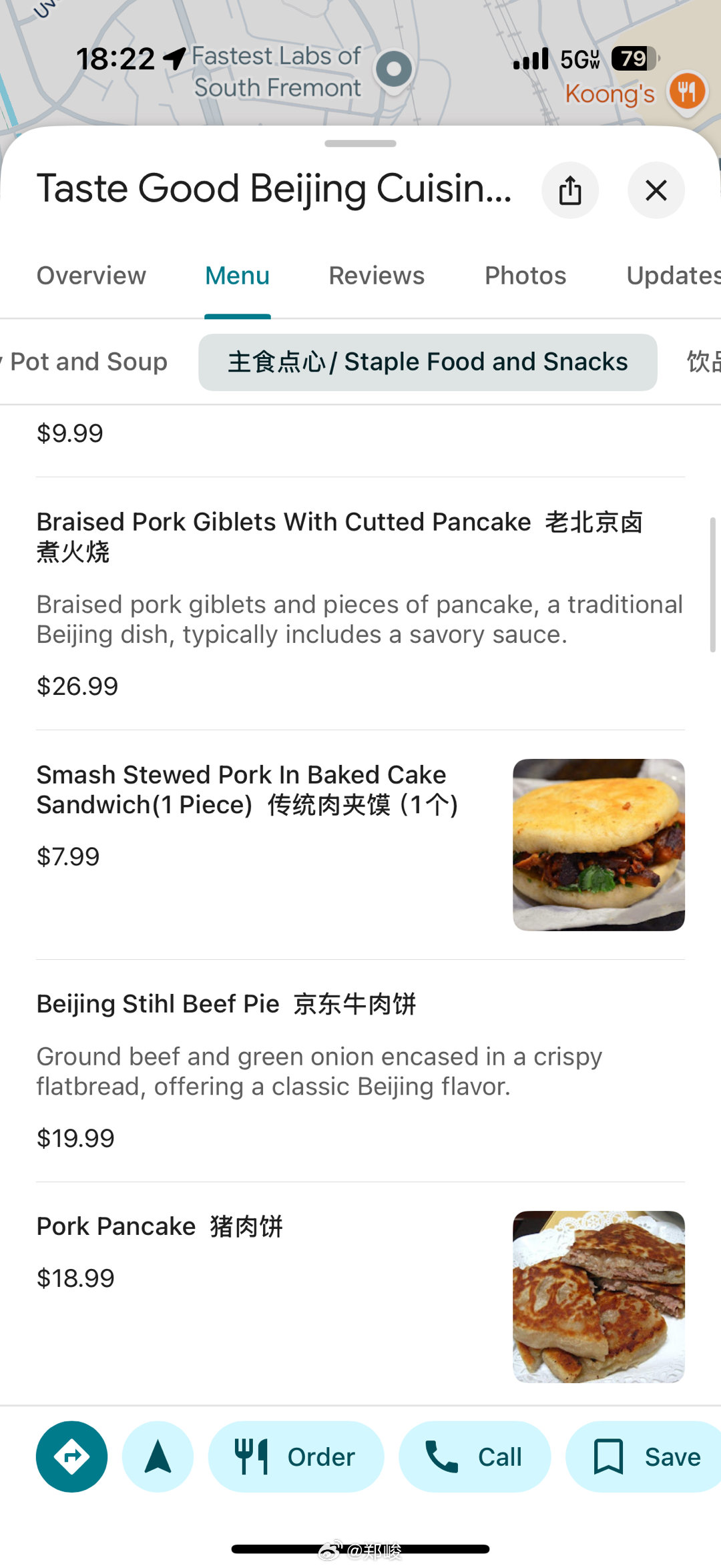Go to the Updates tab
Viewport: 721px width, 1568px height.
pos(673,276)
